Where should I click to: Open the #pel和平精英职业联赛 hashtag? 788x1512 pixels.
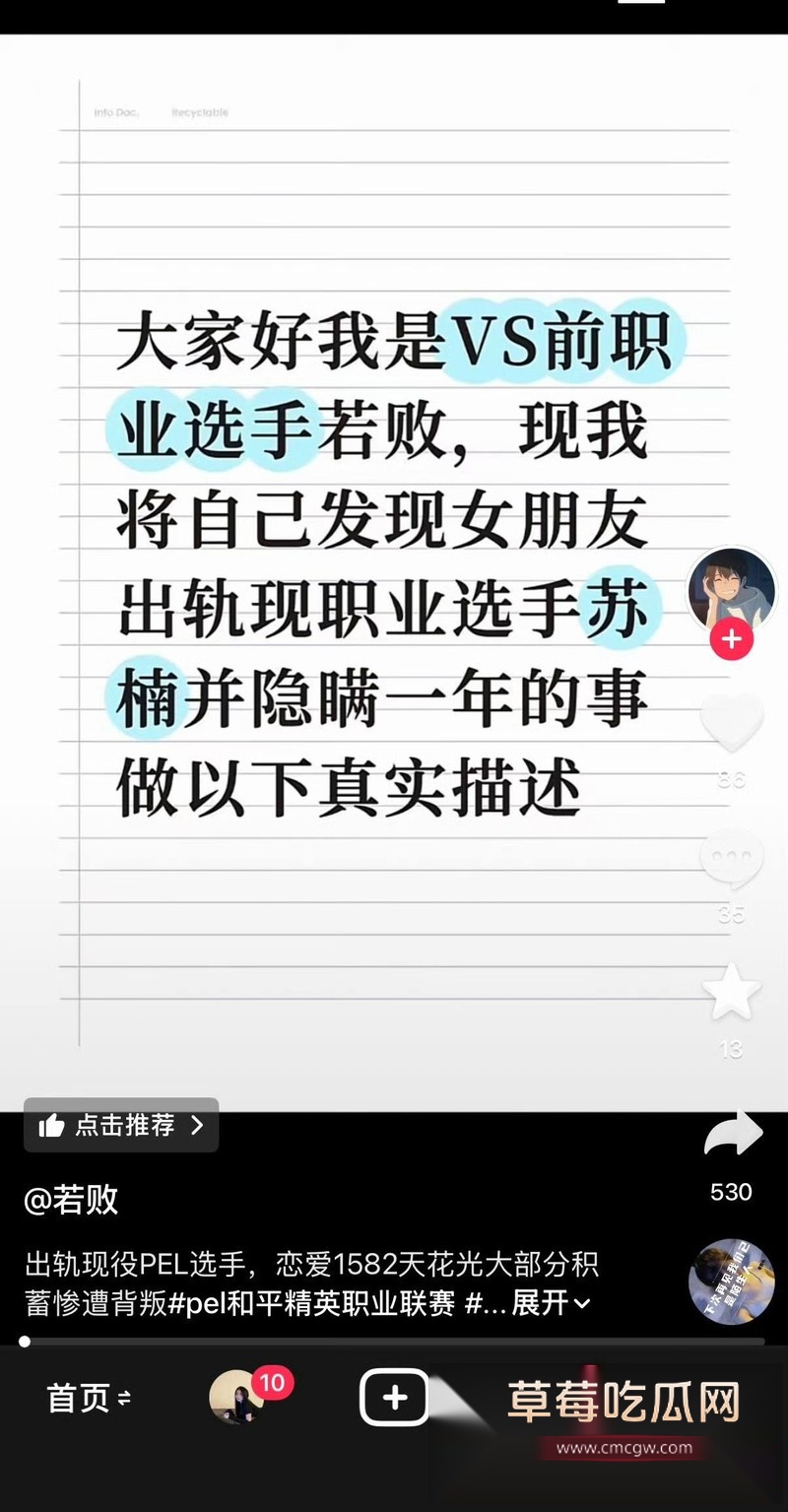[312, 1303]
